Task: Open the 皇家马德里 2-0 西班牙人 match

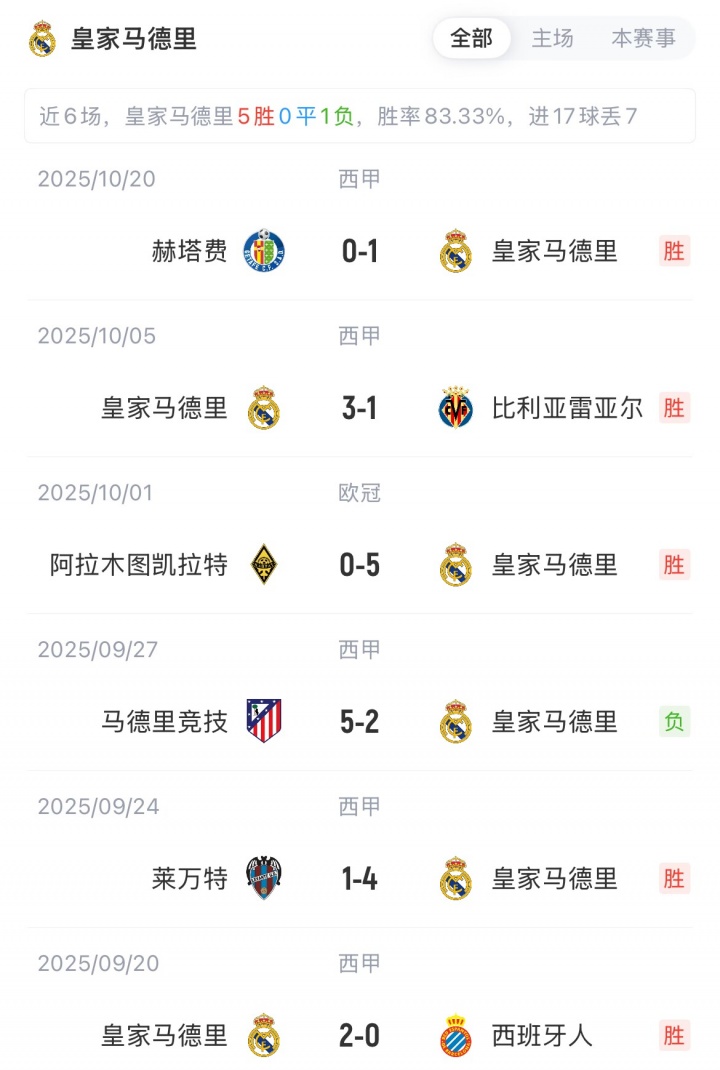Action: click(360, 1035)
